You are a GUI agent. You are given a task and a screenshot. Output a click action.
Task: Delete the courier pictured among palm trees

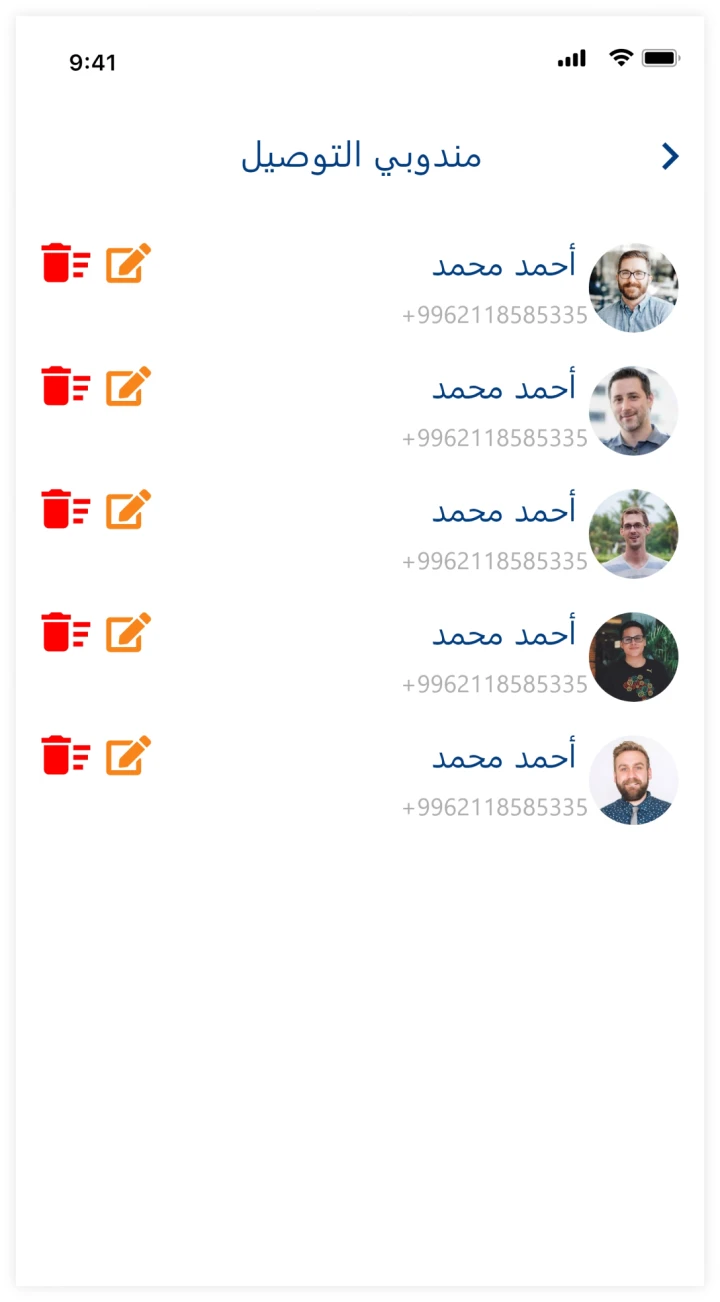[65, 509]
